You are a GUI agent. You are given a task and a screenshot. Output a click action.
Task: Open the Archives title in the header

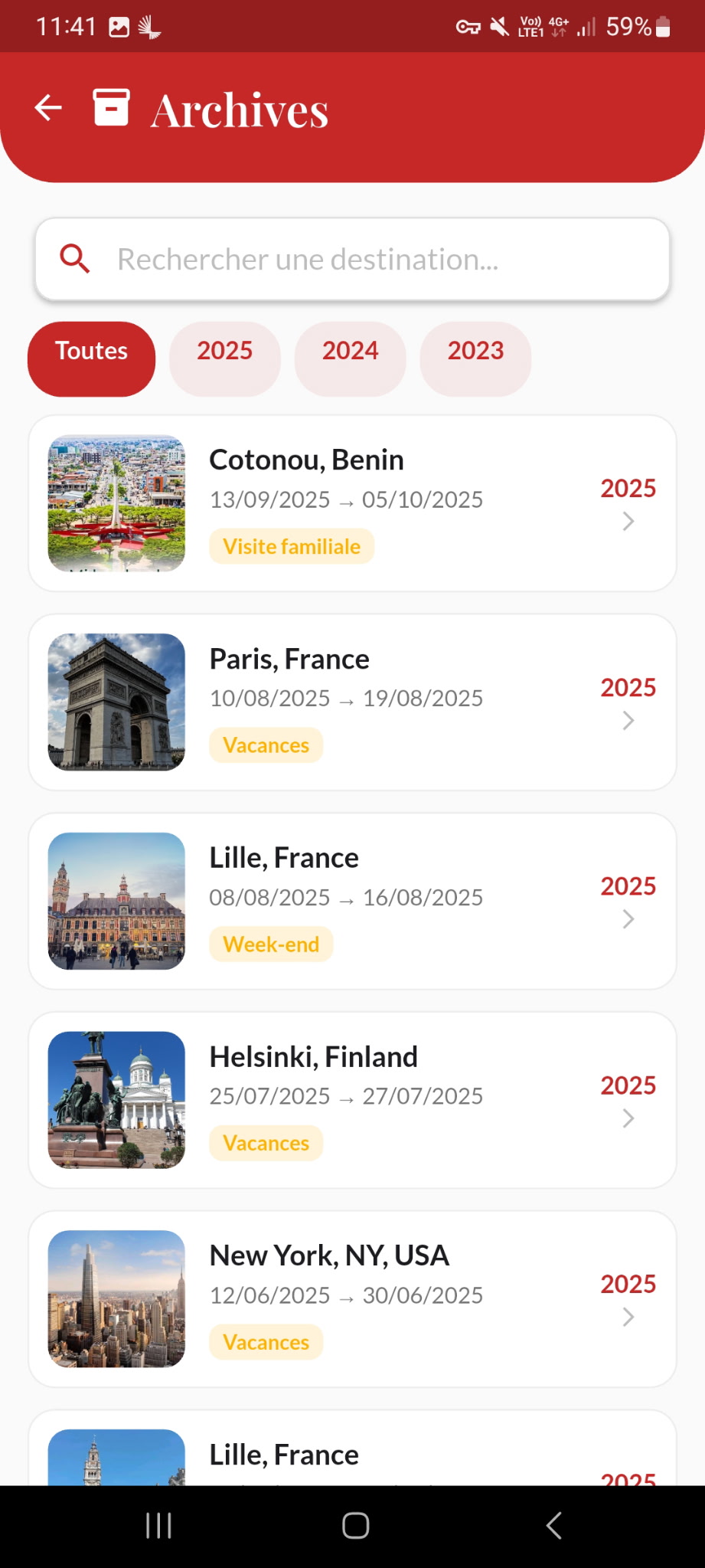pyautogui.click(x=240, y=109)
